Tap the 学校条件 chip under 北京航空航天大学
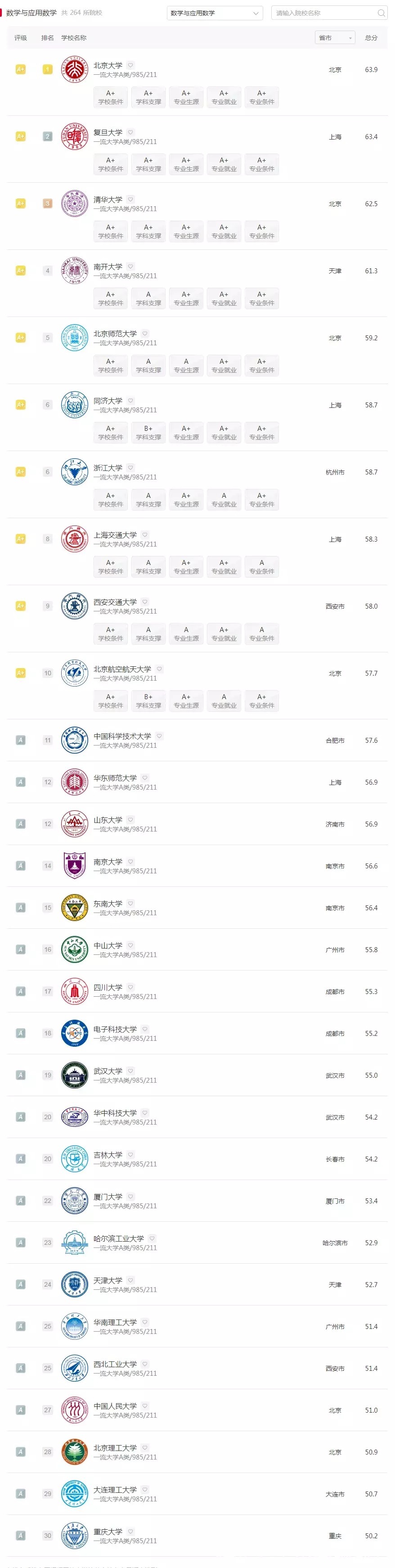 click(x=111, y=700)
